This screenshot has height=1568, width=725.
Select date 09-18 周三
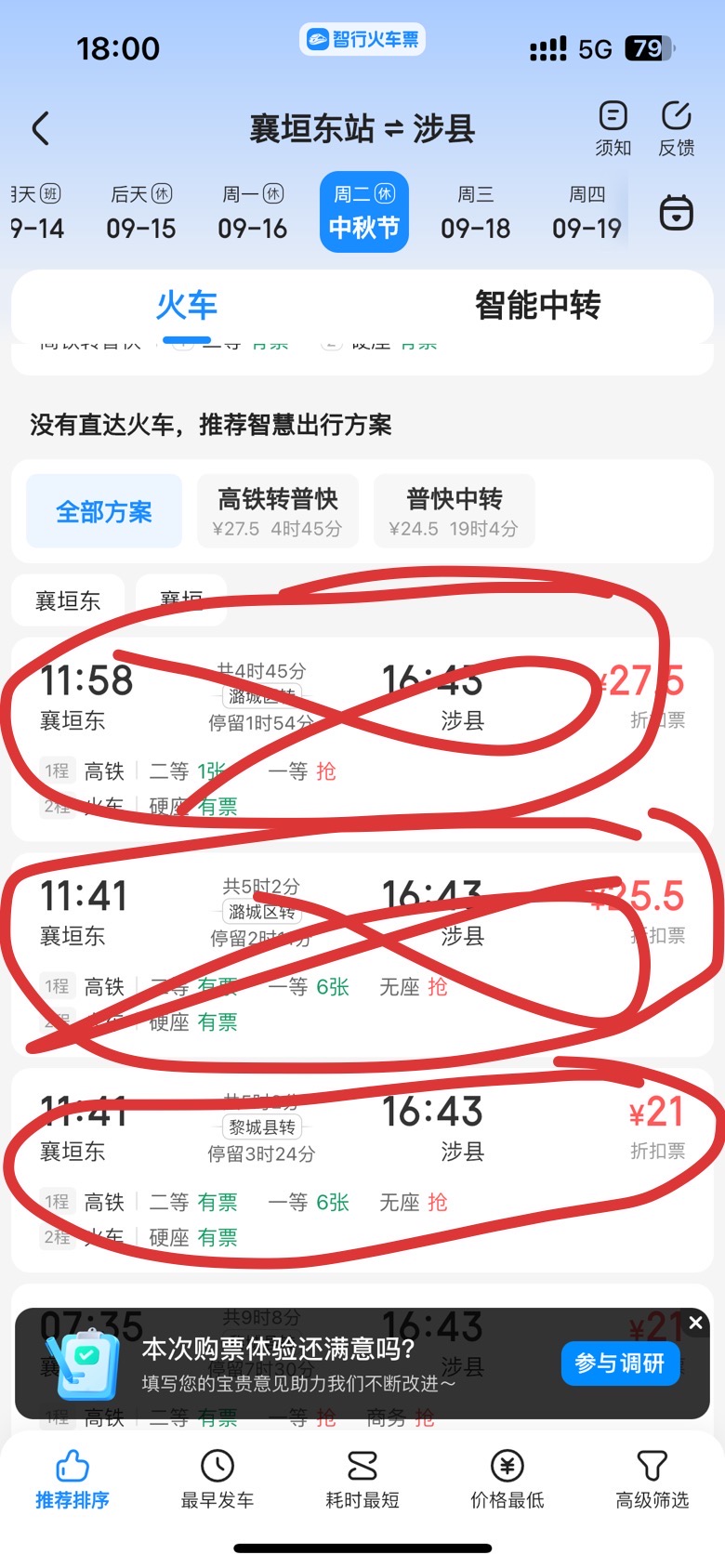(476, 212)
